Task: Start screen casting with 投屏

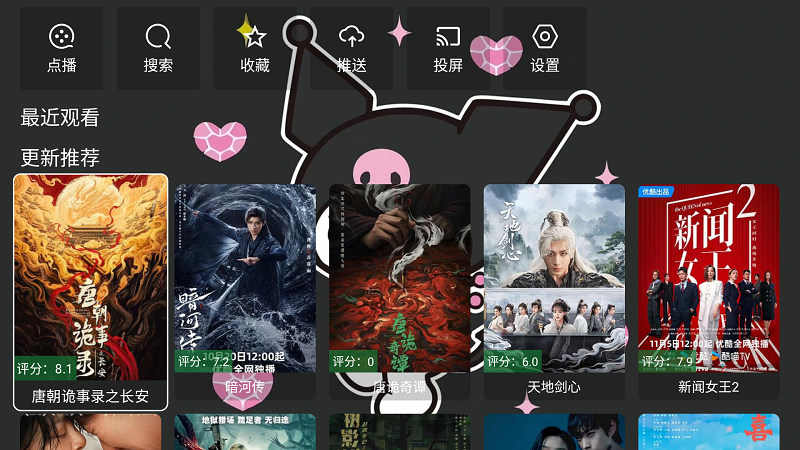Action: coord(448,49)
